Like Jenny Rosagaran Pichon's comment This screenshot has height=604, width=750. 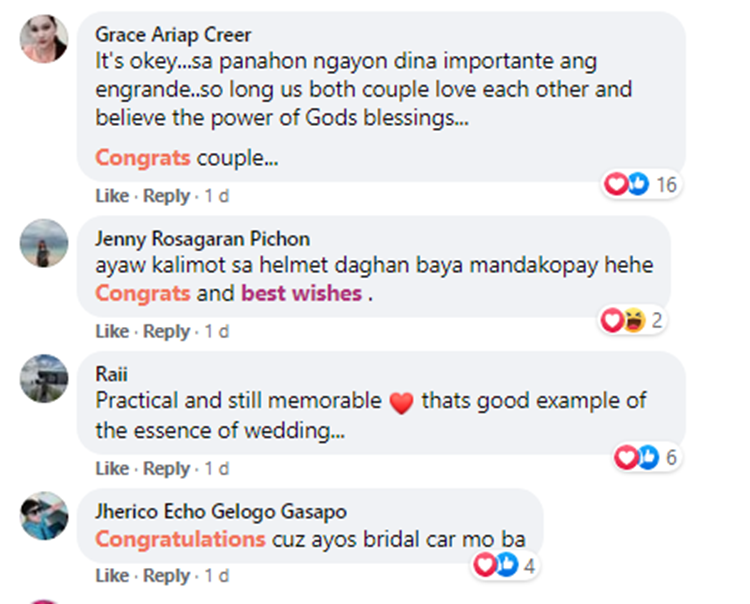click(112, 331)
